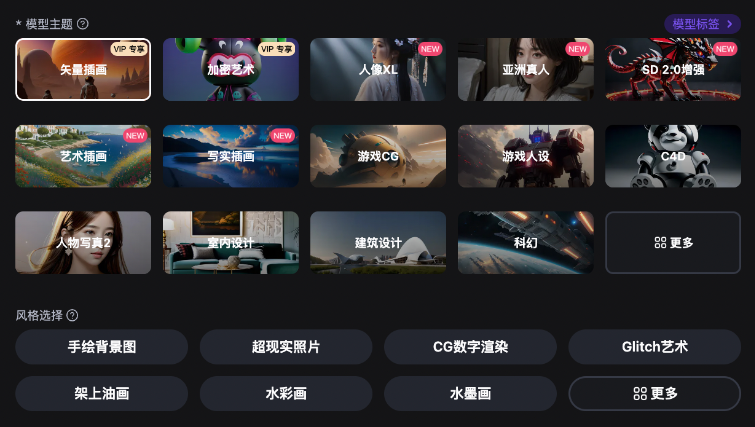Pick the 写实插画 model theme
The width and height of the screenshot is (755, 427).
click(231, 156)
